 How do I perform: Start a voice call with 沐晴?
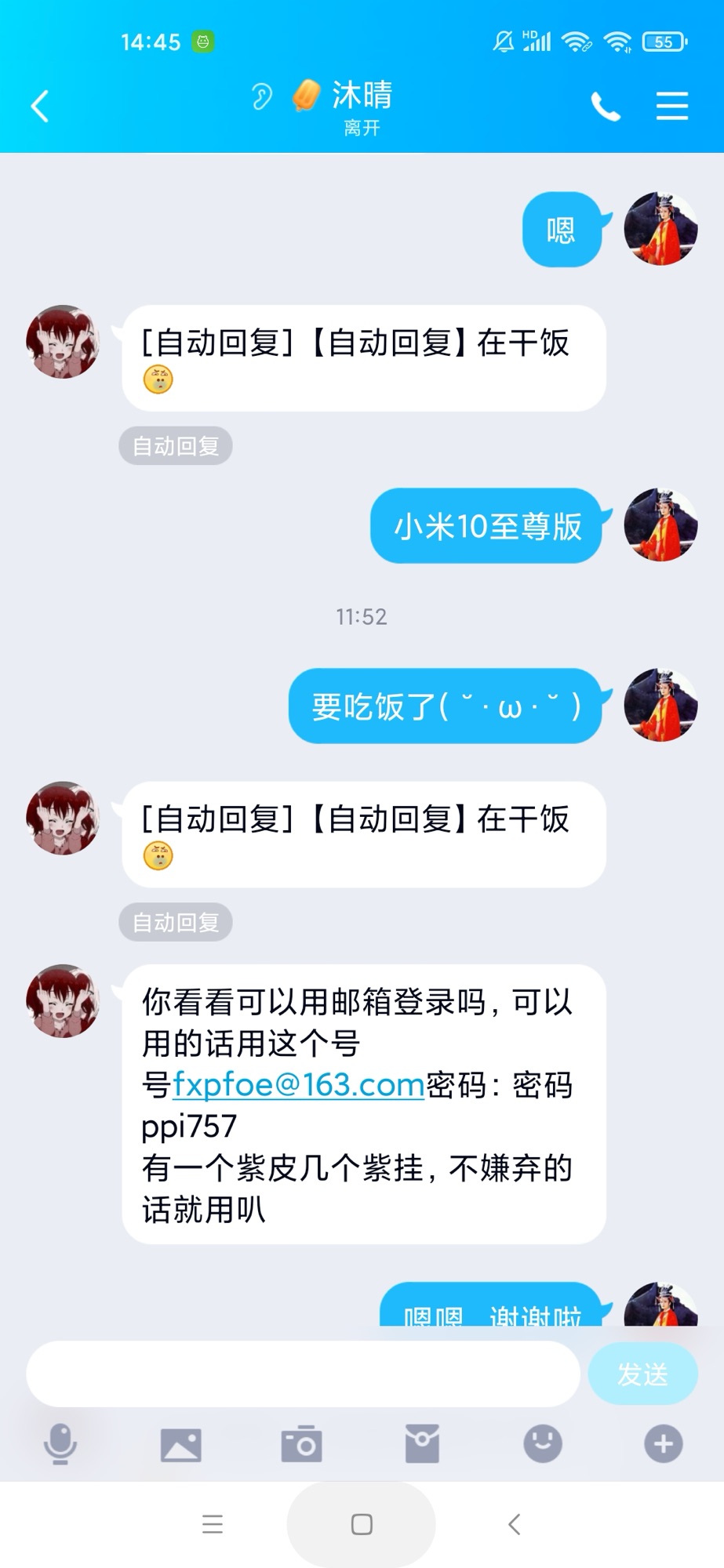tap(605, 106)
